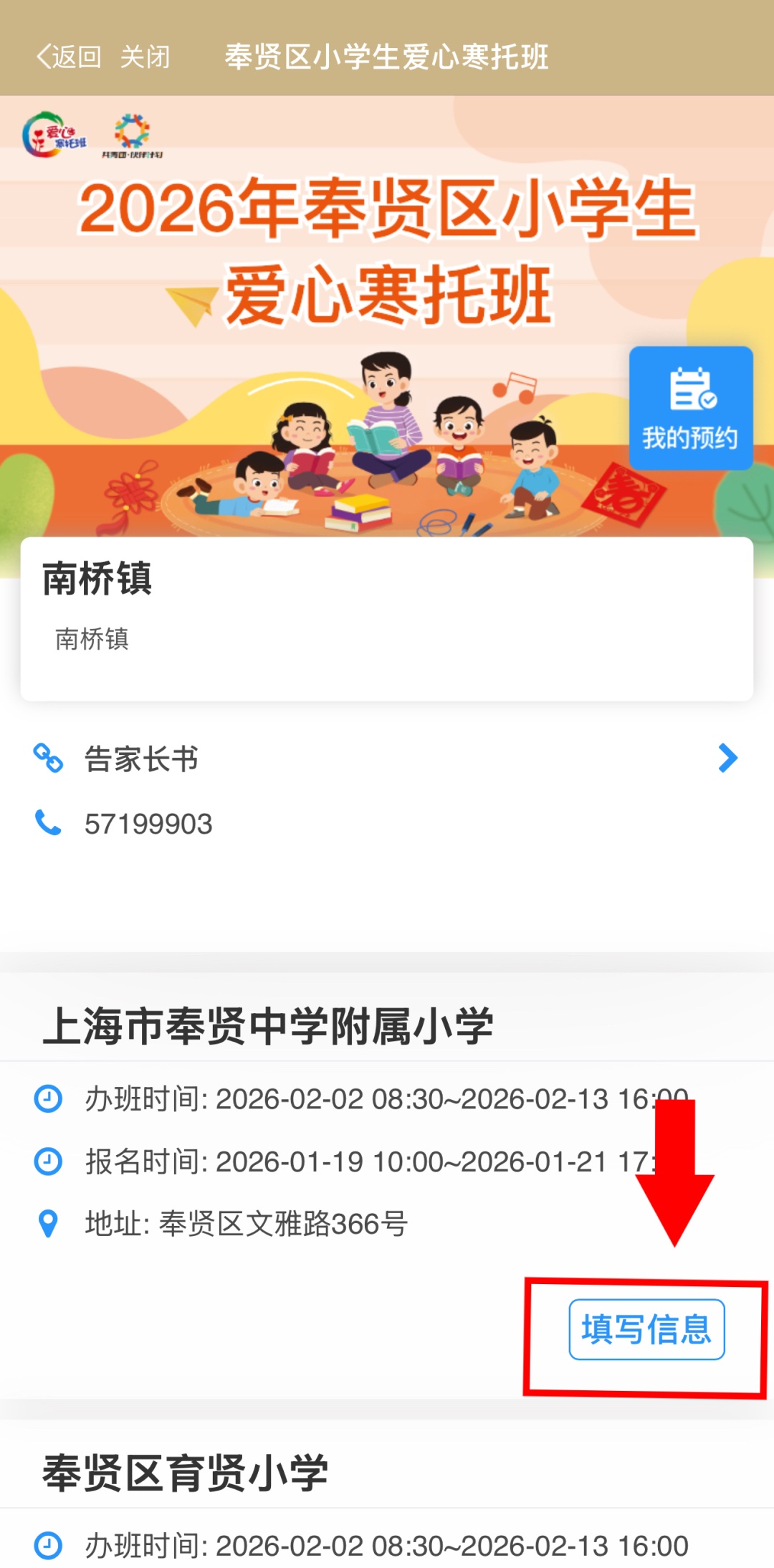
Task: Open the 告家长书 letter link
Action: coord(387,759)
